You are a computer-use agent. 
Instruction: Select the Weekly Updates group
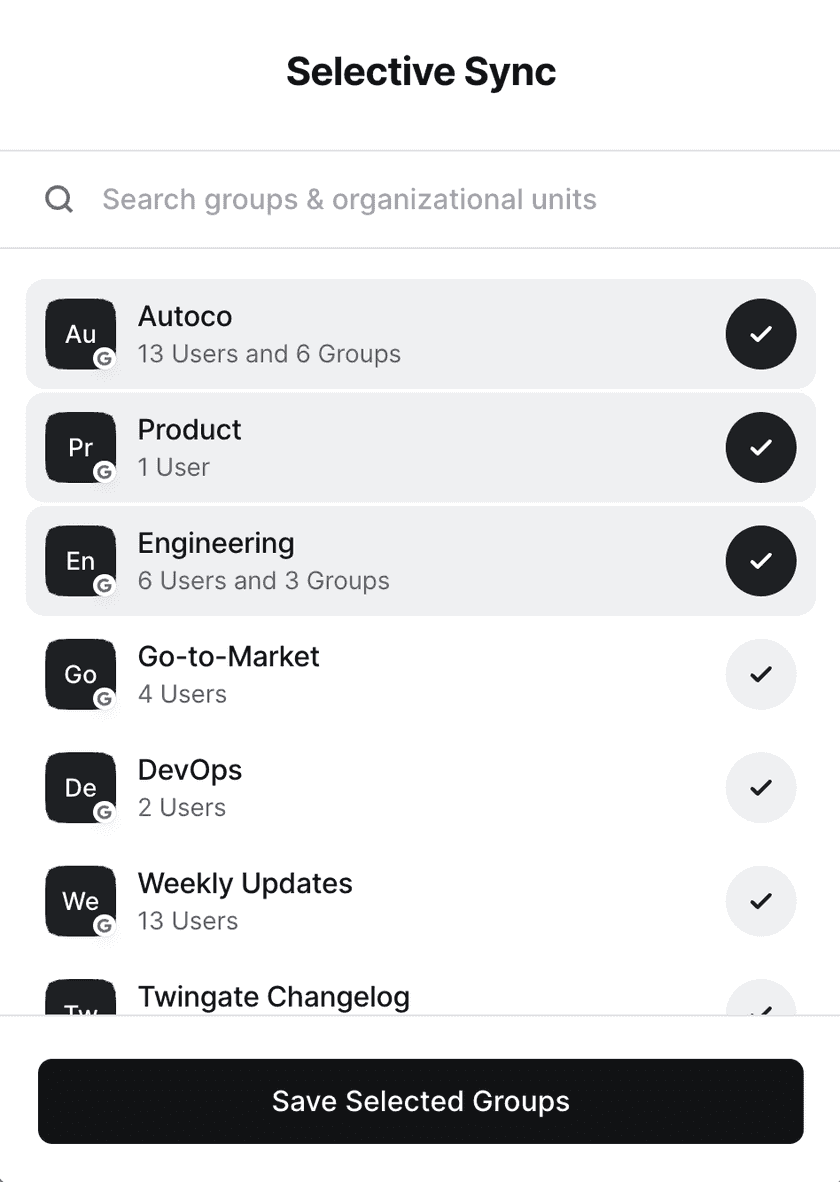[x=760, y=901]
